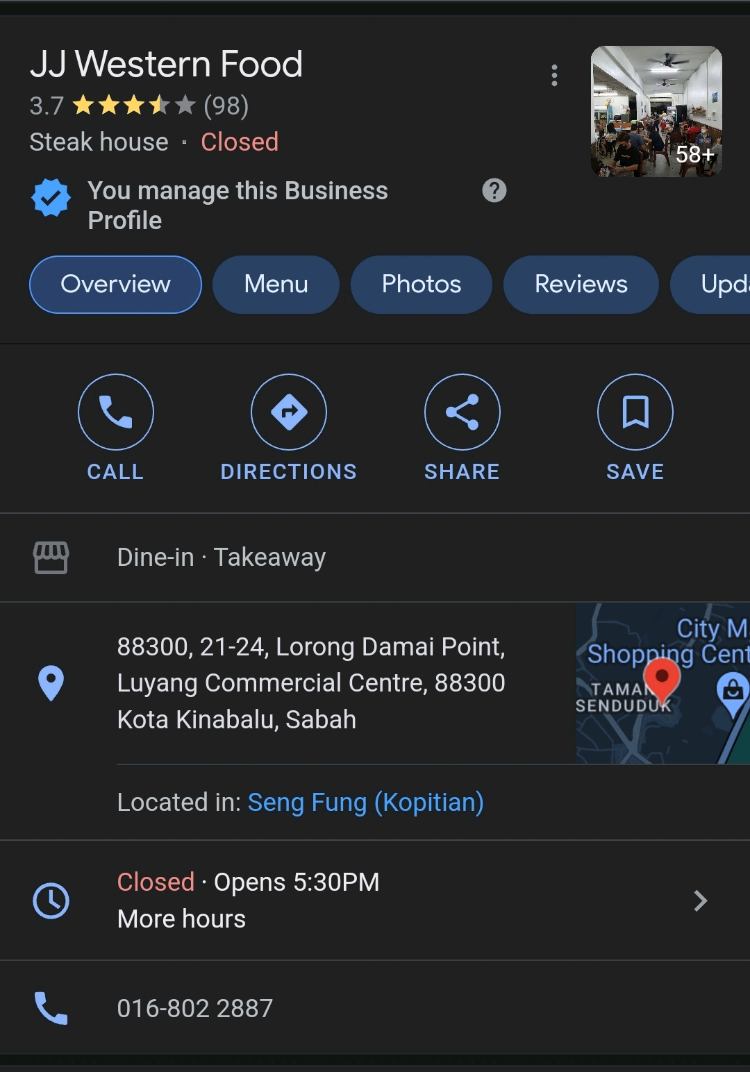Switch to the Menu tab
The height and width of the screenshot is (1072, 750).
(276, 284)
